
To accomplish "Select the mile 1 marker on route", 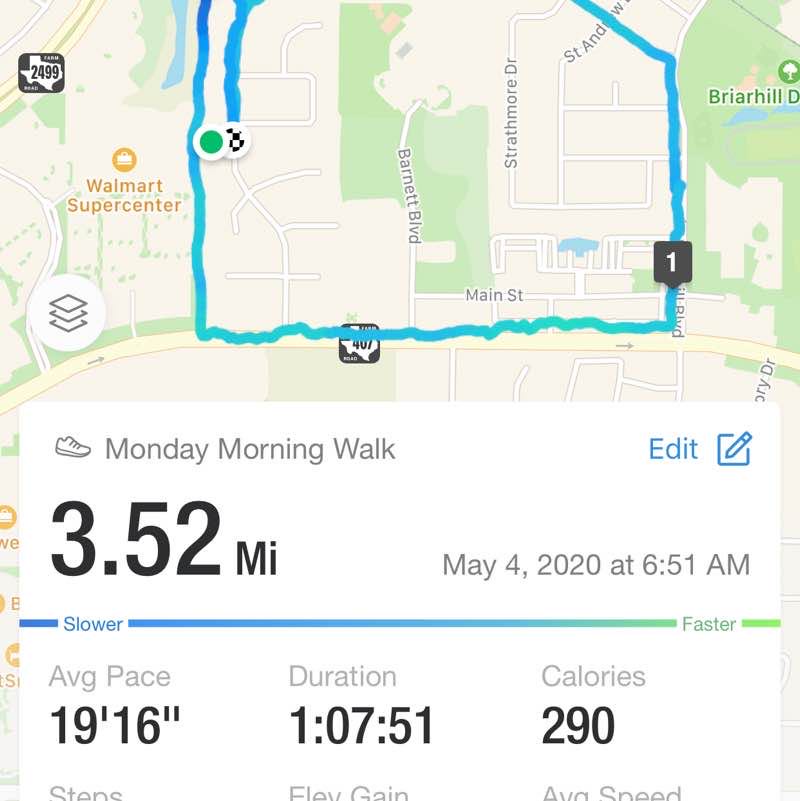I will 672,264.
